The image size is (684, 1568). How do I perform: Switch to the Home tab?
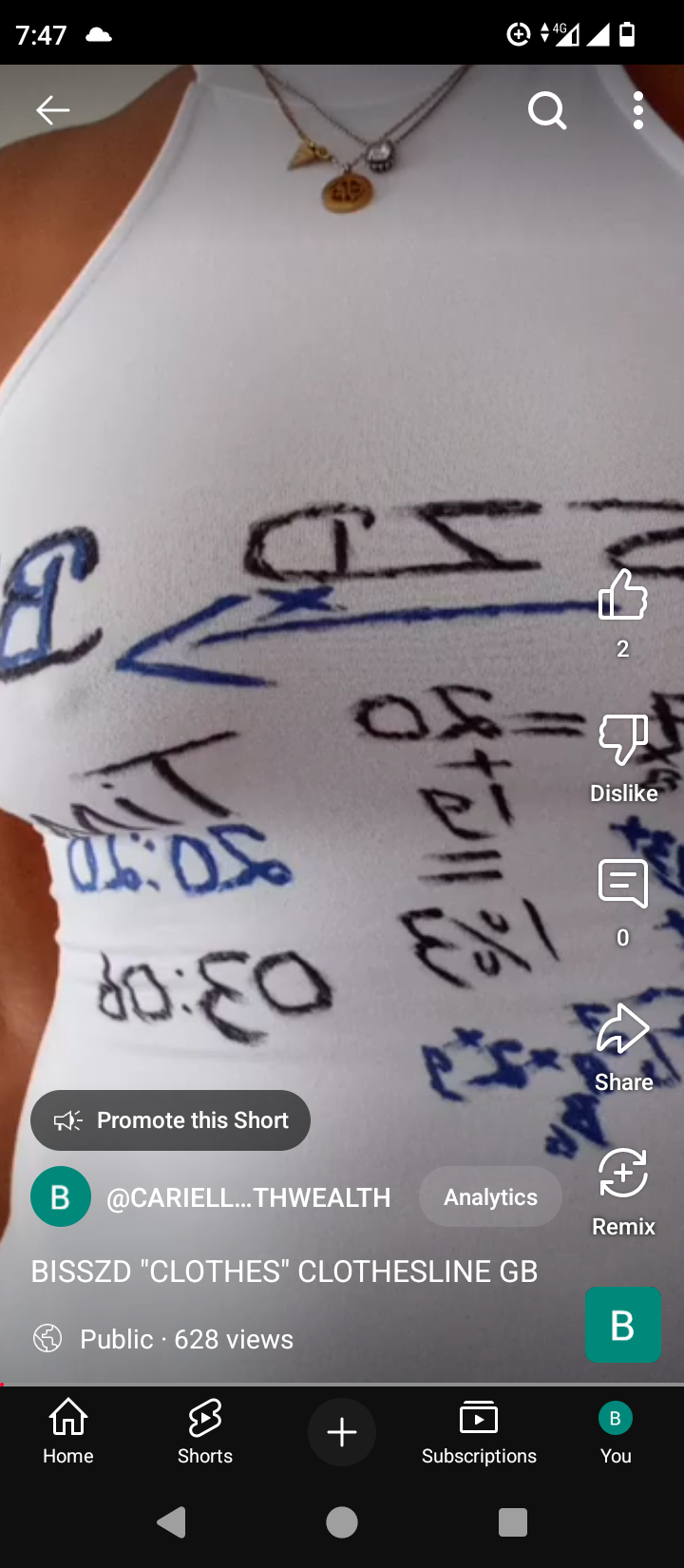pos(68,1431)
